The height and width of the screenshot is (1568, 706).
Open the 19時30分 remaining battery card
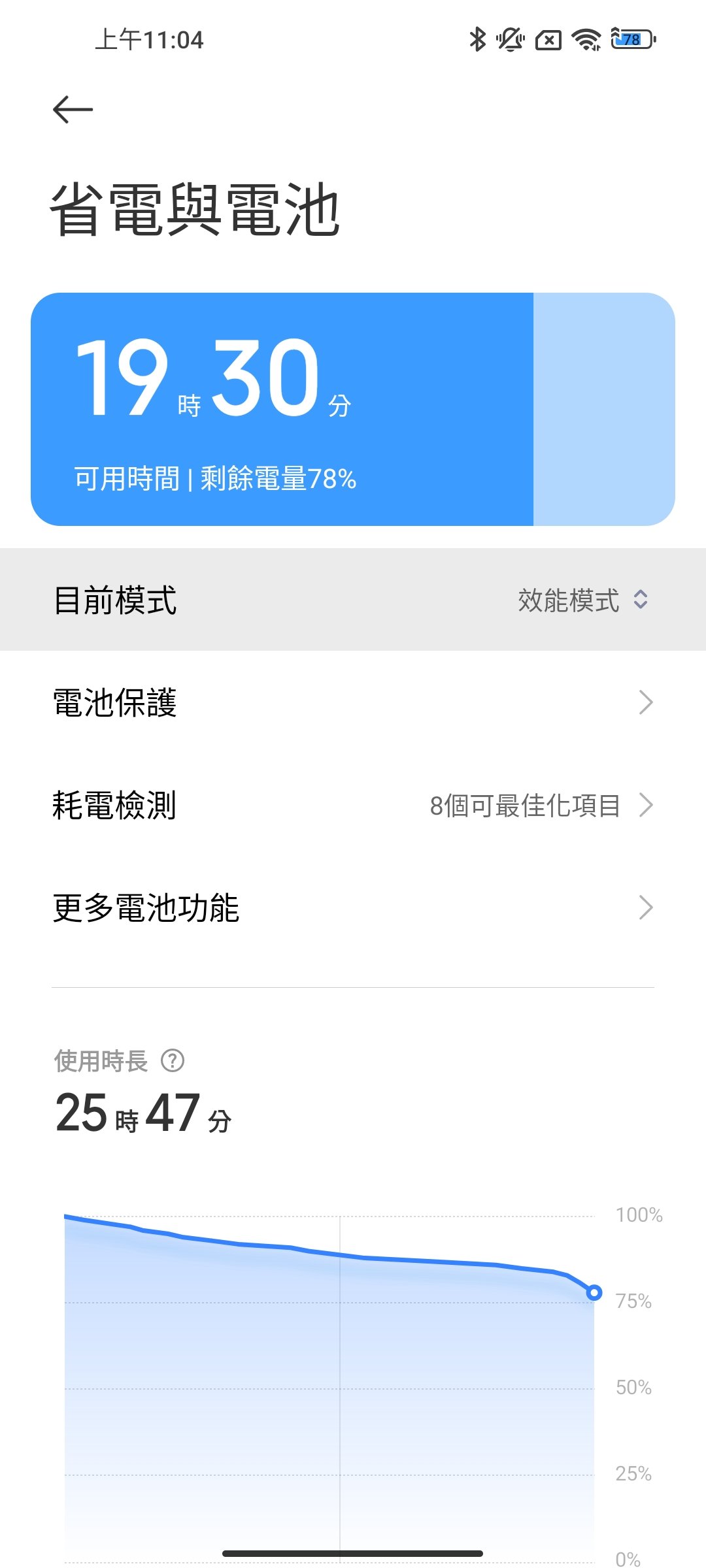tap(353, 409)
